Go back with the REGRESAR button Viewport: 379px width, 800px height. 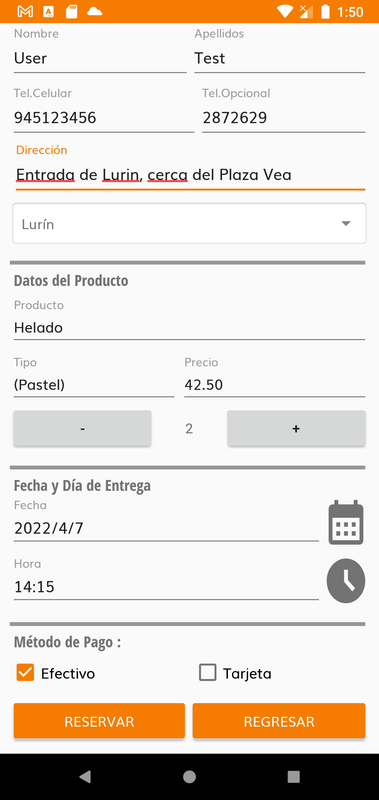(x=279, y=721)
